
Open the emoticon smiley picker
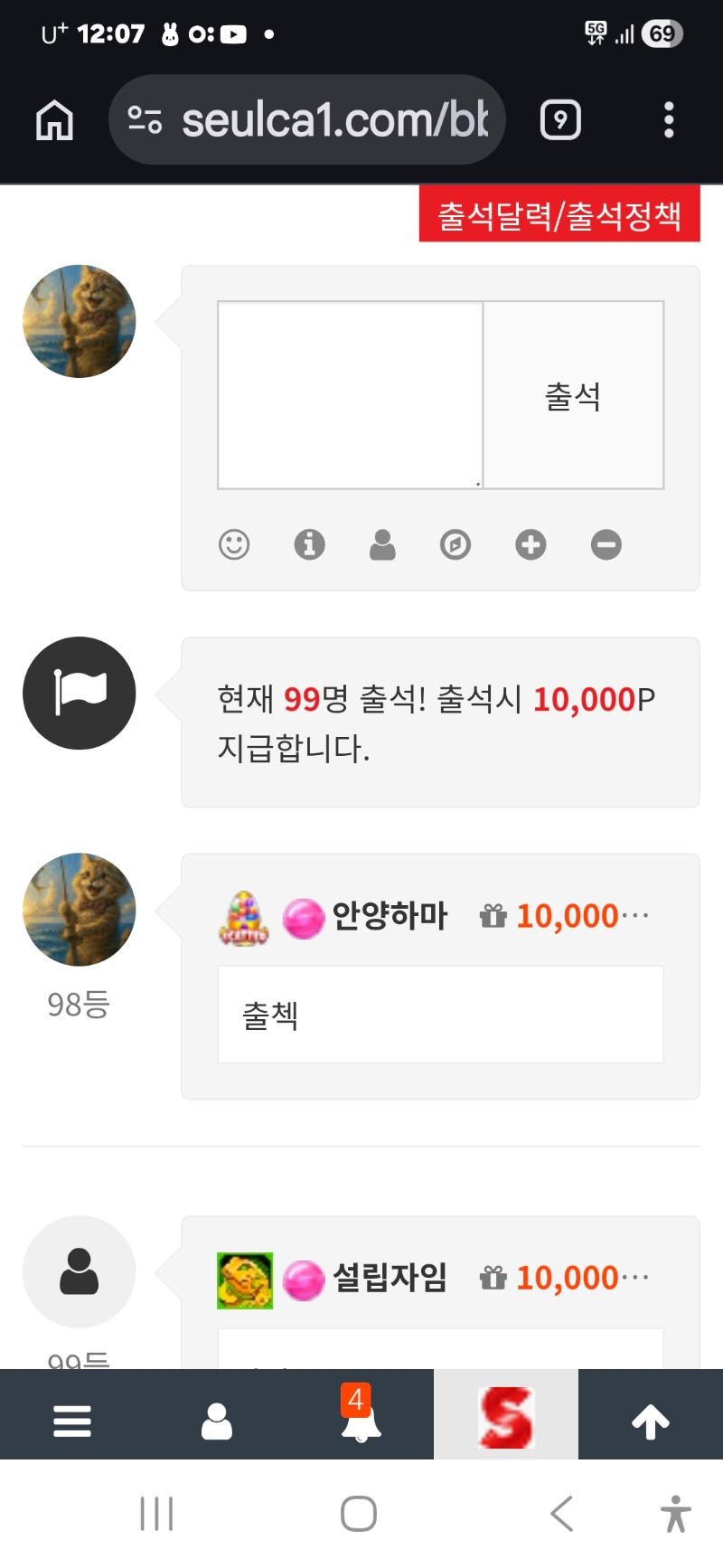click(x=234, y=544)
